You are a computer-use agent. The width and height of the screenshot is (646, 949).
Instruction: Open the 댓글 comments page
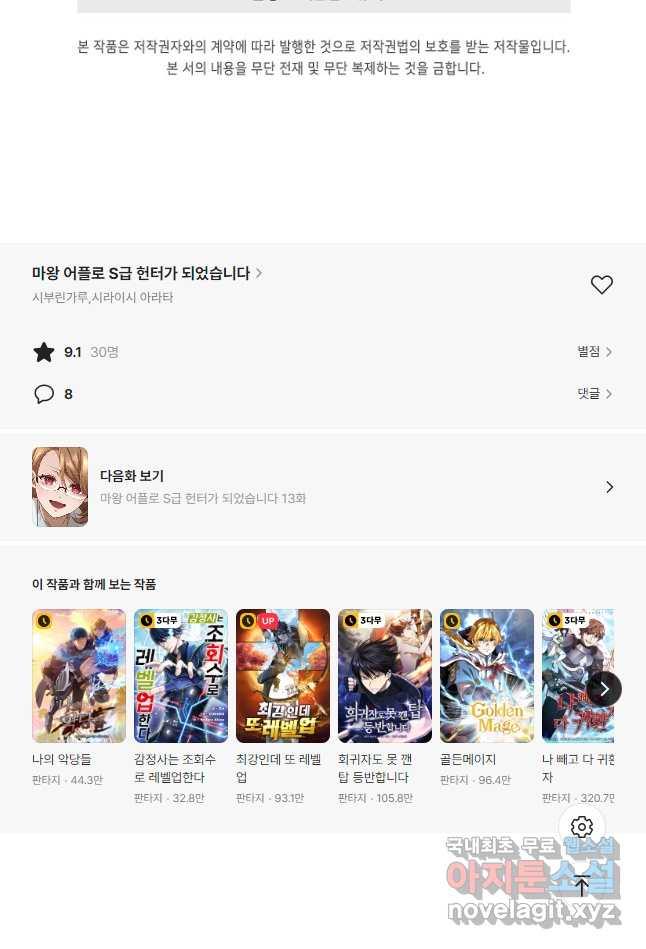coord(594,394)
